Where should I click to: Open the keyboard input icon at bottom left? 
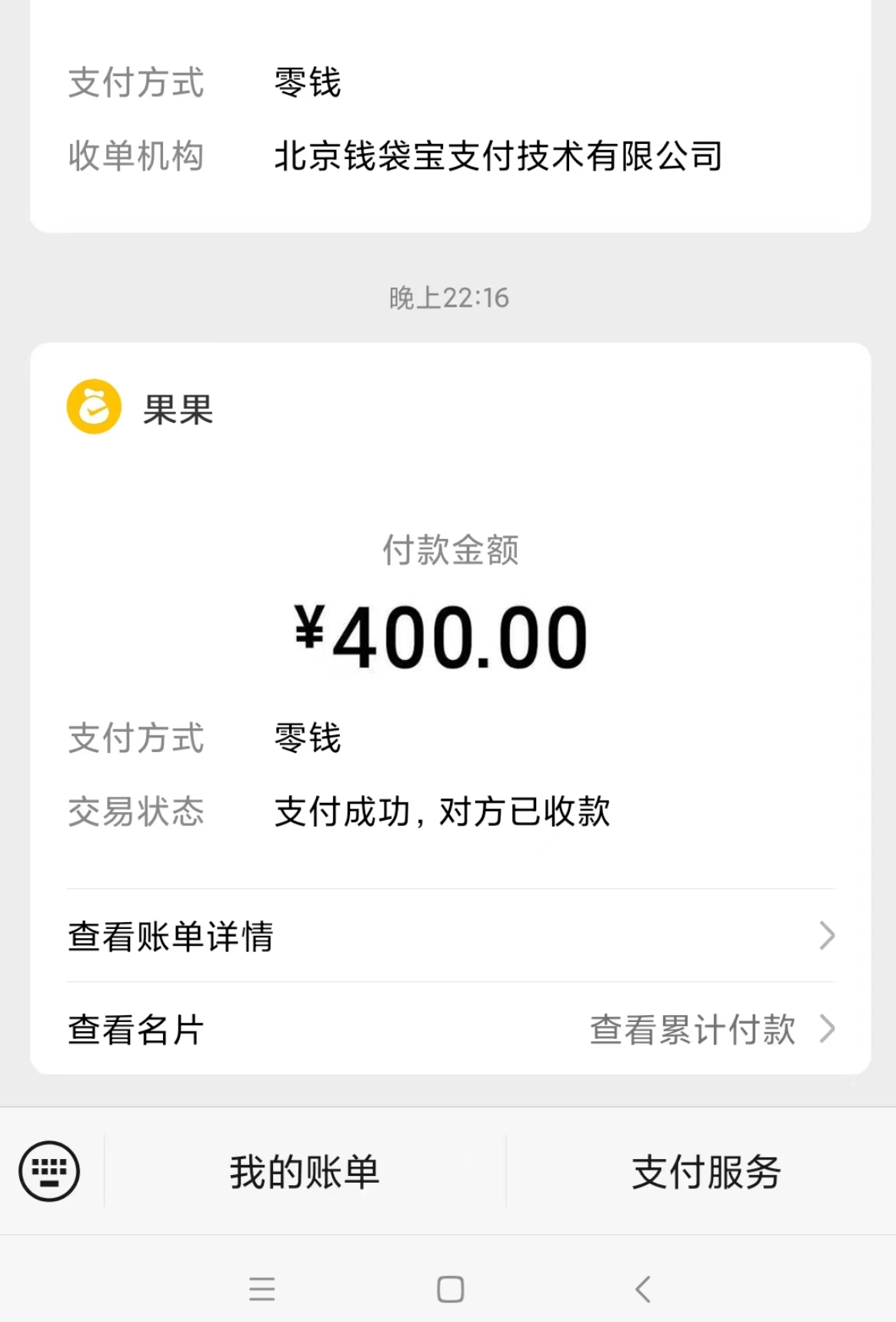coord(50,1170)
